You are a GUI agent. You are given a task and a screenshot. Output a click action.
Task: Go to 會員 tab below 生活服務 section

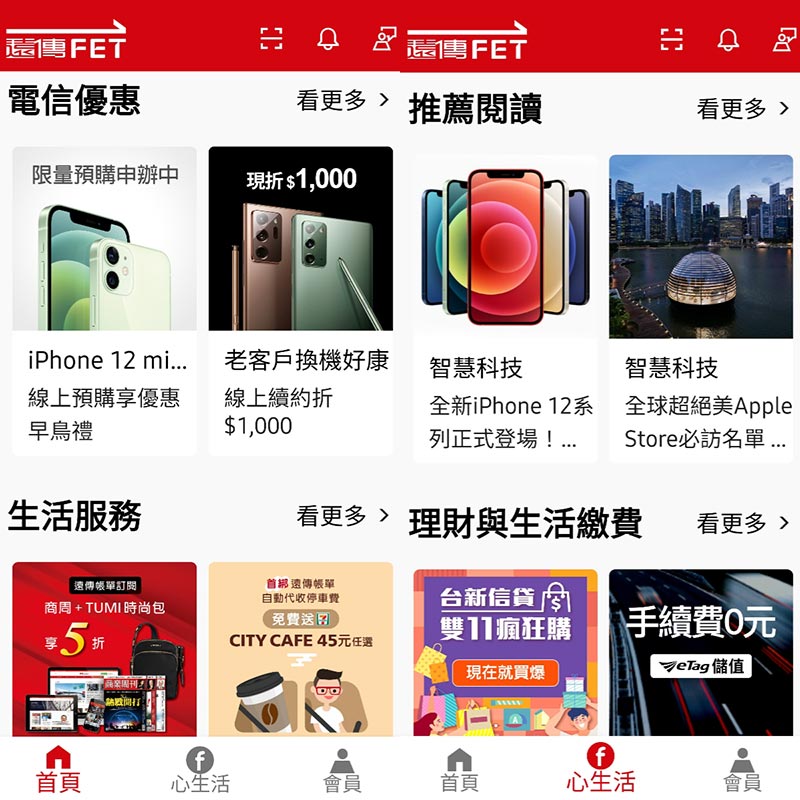pos(342,769)
